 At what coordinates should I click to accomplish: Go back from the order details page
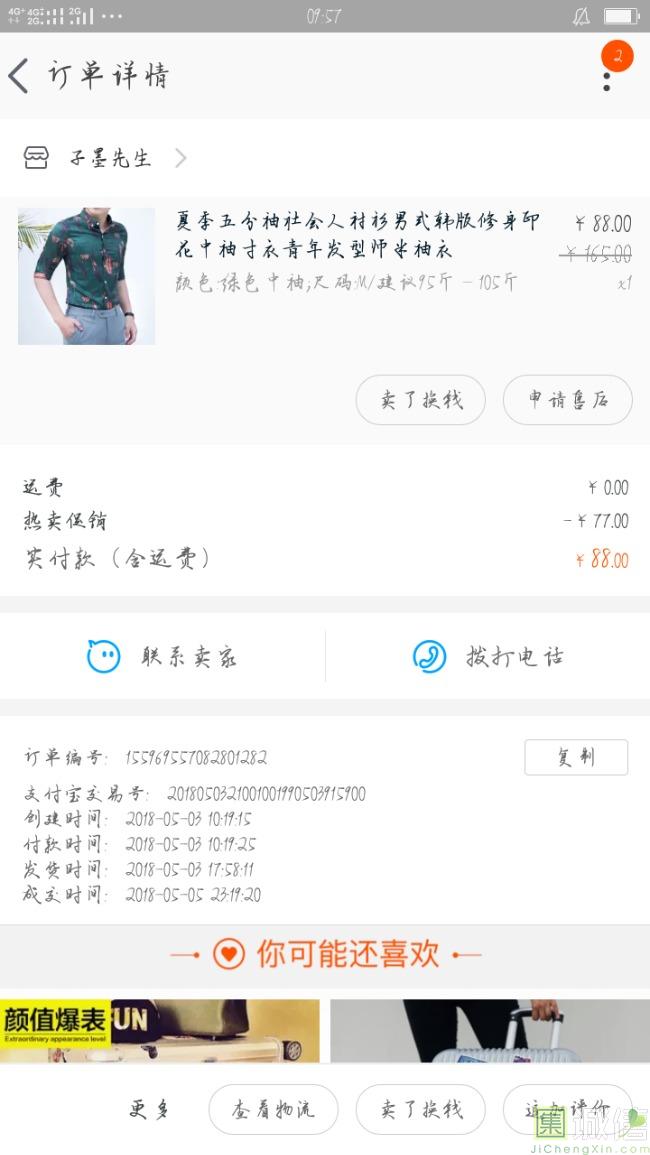click(19, 76)
